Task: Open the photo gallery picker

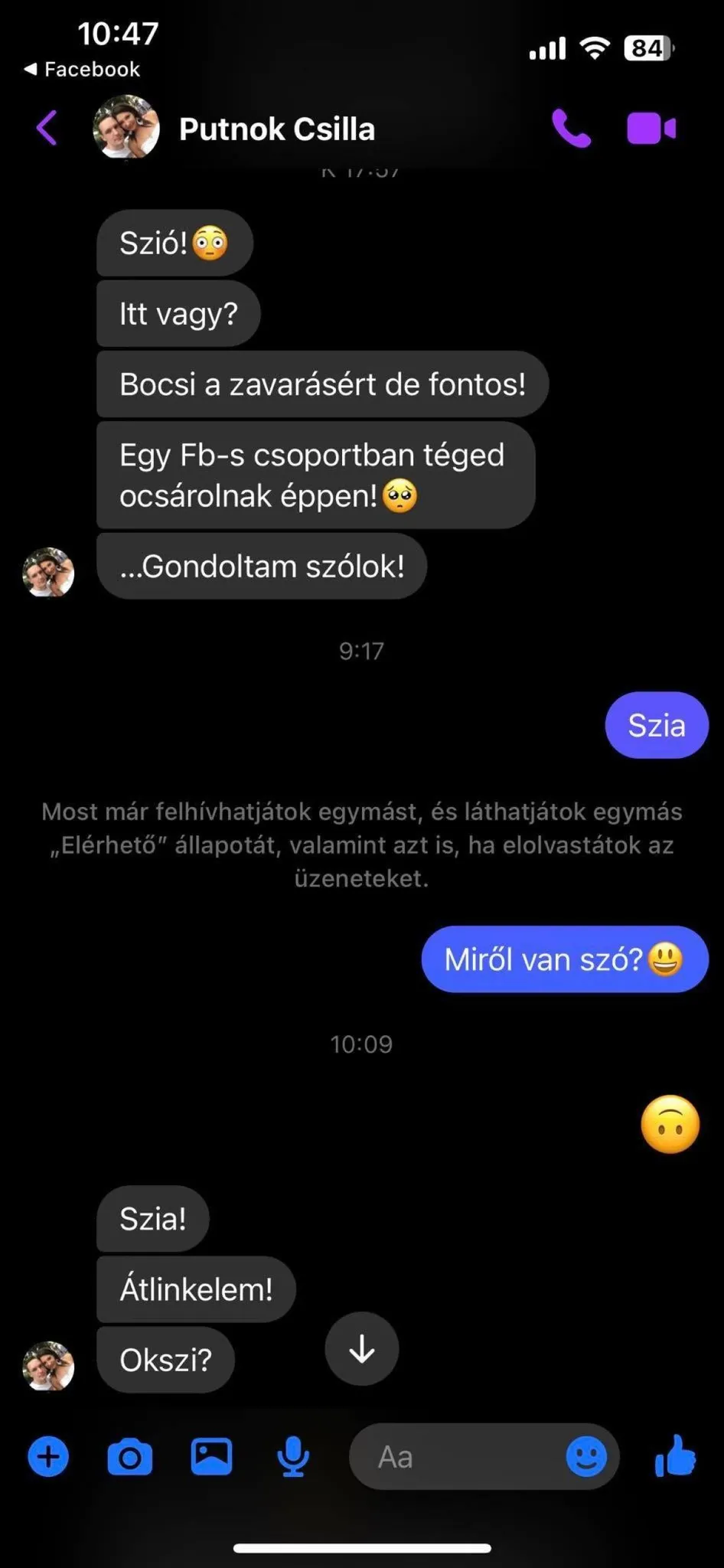Action: click(211, 1456)
